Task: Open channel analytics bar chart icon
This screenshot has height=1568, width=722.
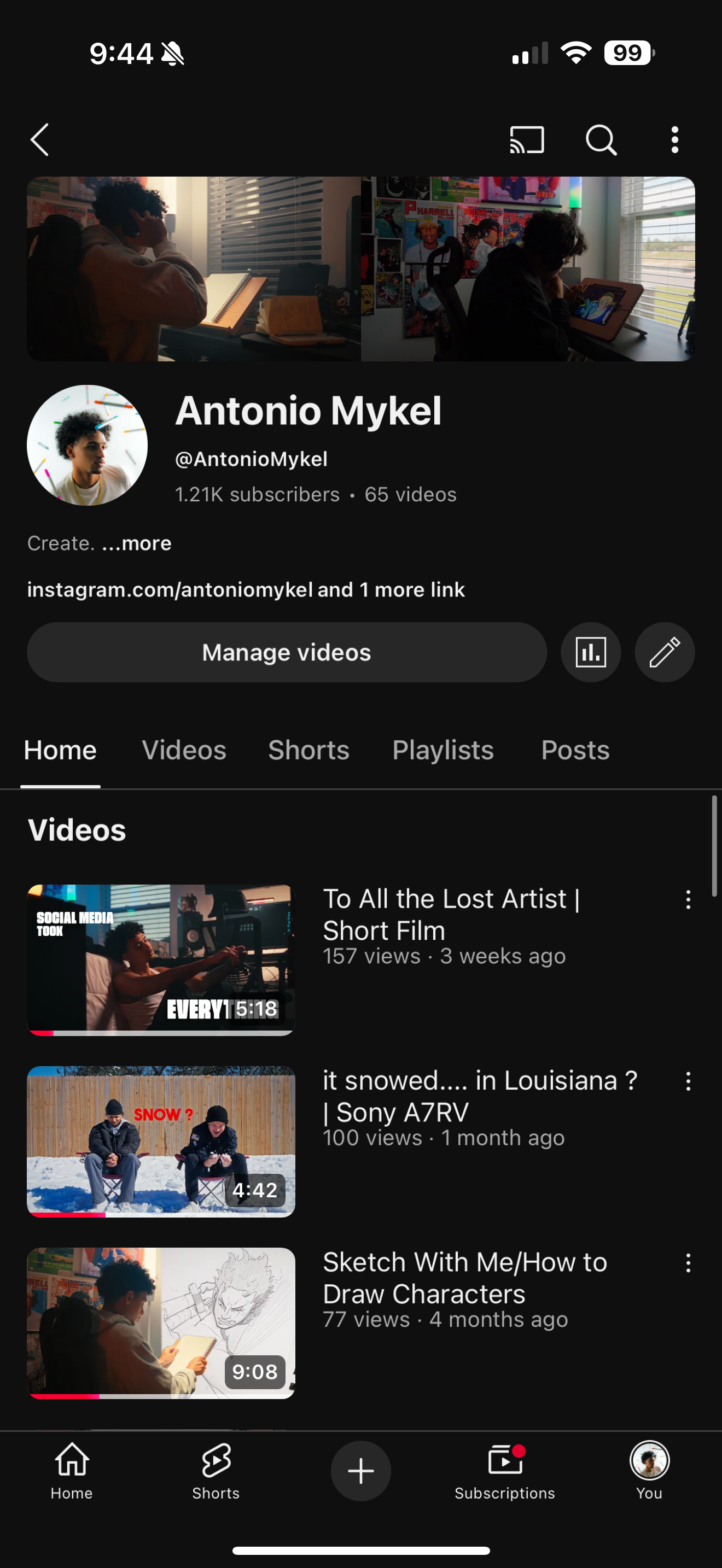Action: point(591,653)
